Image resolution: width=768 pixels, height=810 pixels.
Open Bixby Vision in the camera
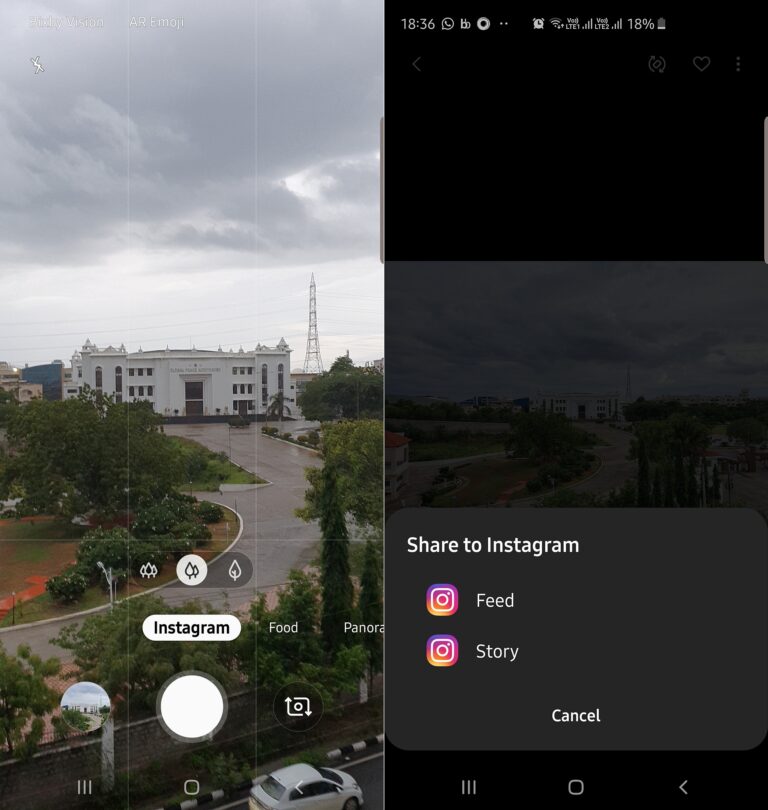[66, 22]
